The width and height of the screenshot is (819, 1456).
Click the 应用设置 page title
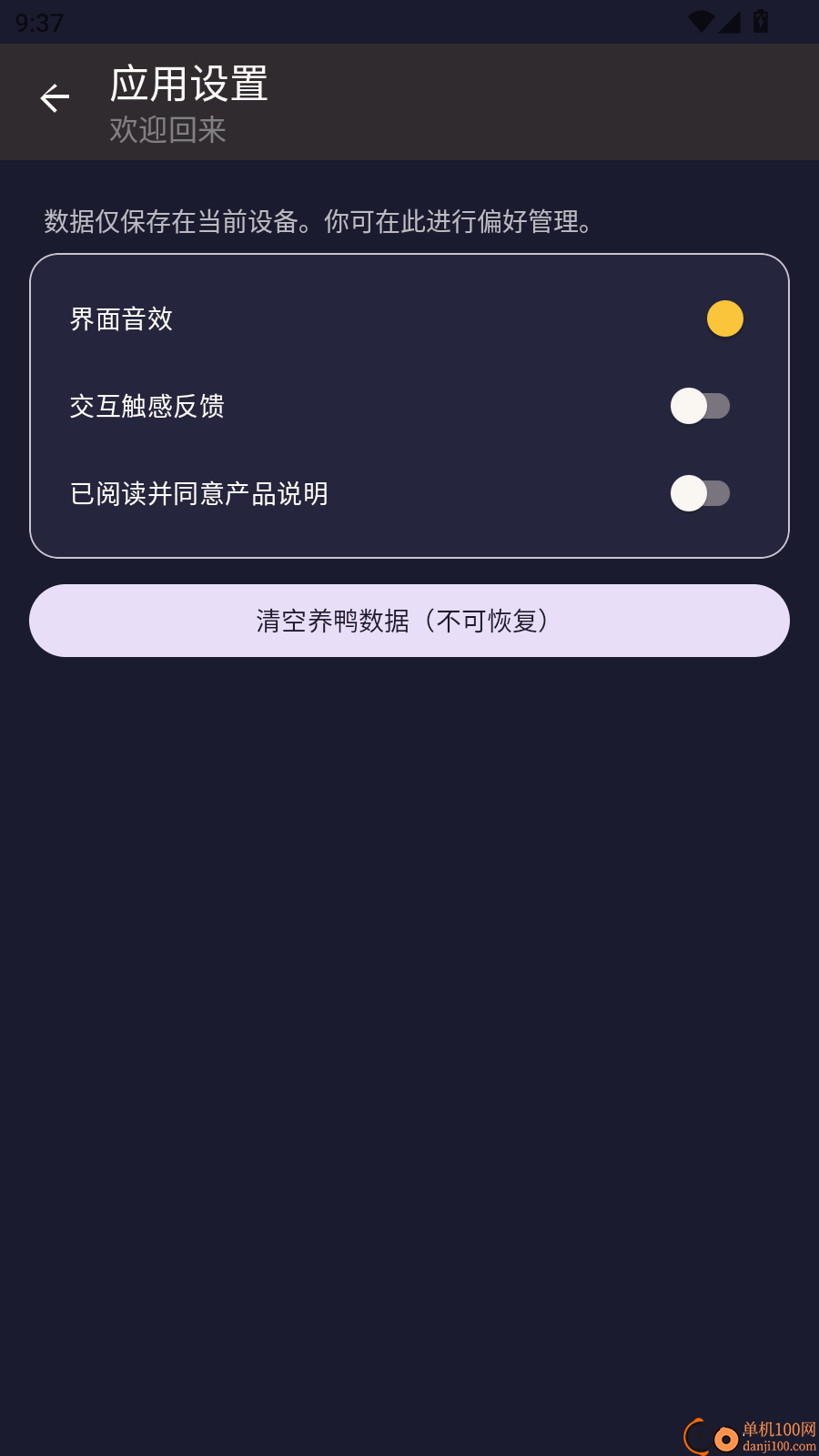(188, 86)
